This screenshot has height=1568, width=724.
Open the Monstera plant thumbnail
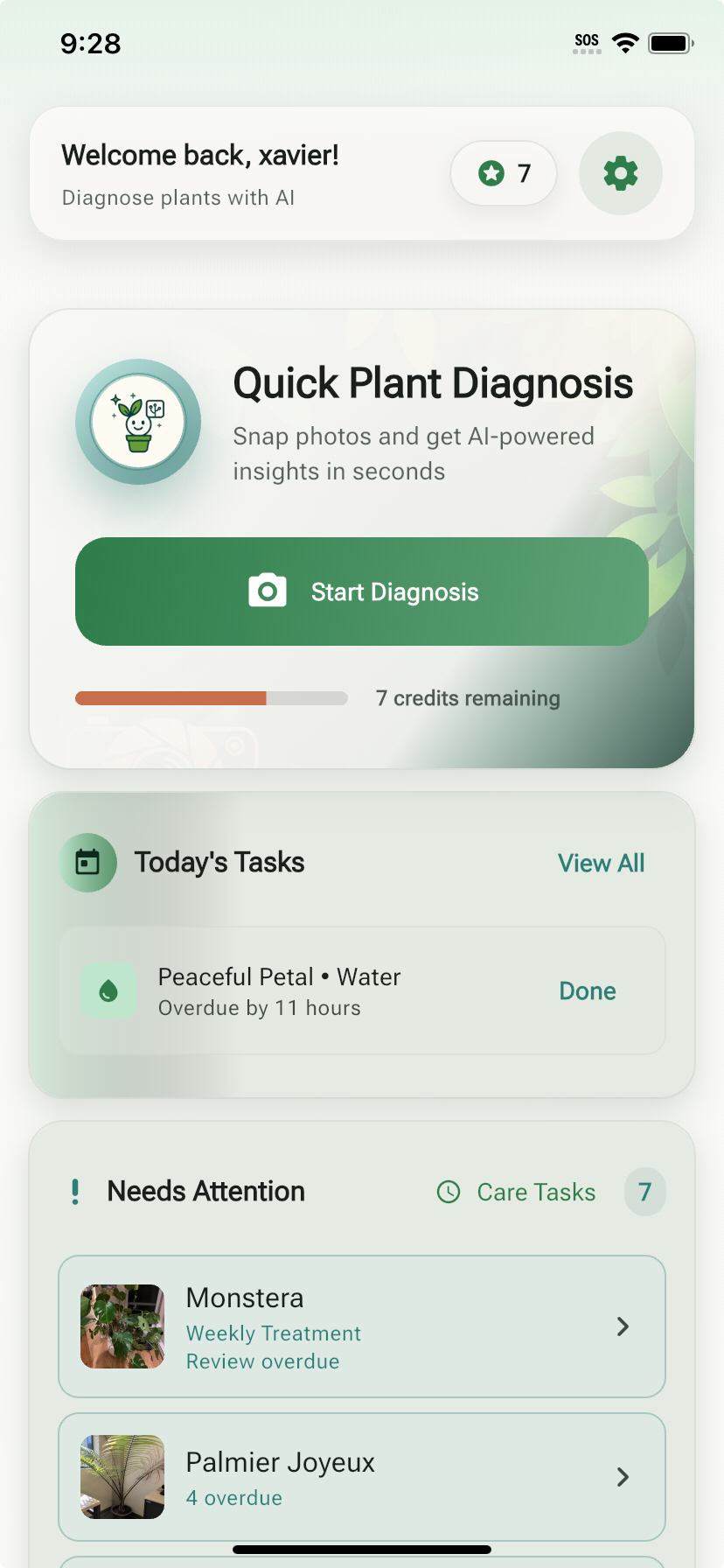(x=122, y=1326)
